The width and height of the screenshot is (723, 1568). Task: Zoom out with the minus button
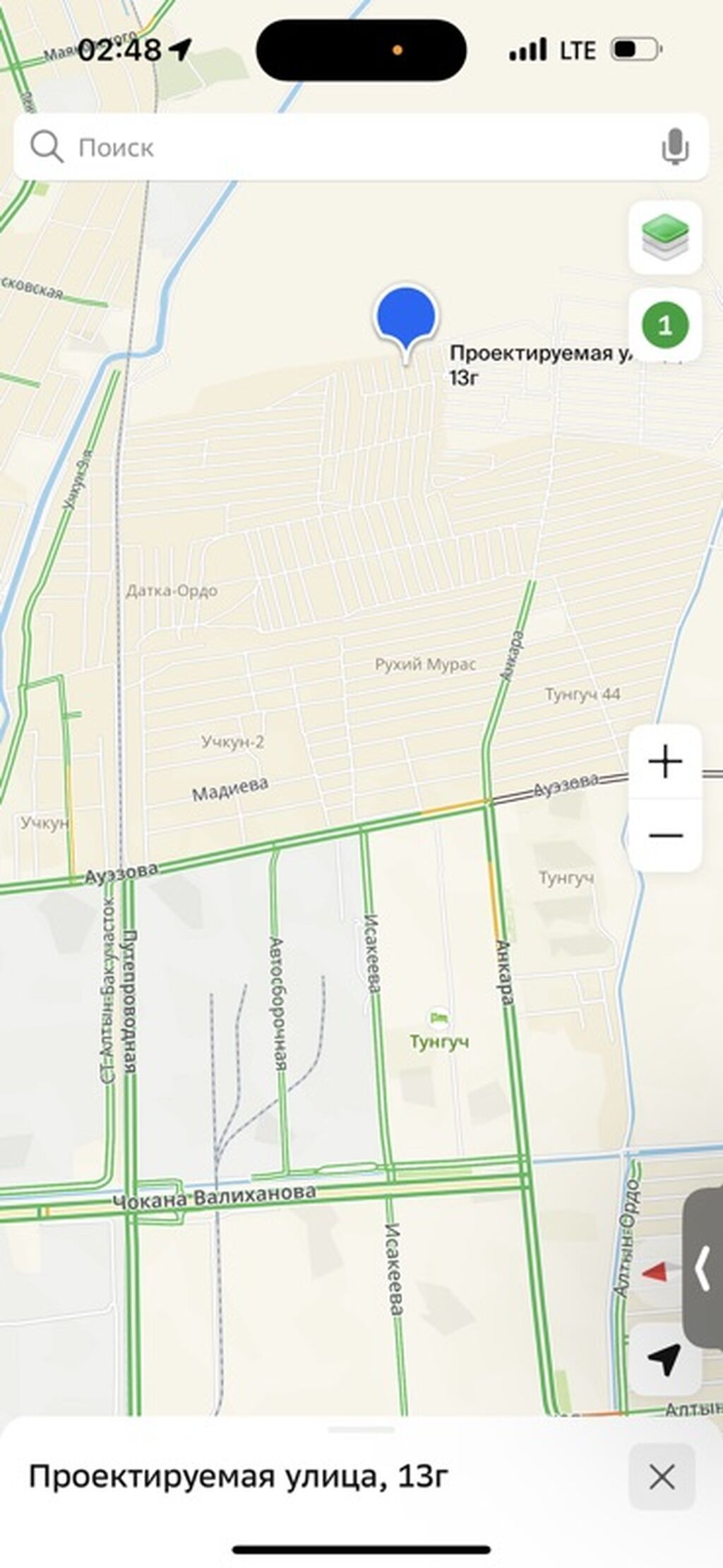665,836
